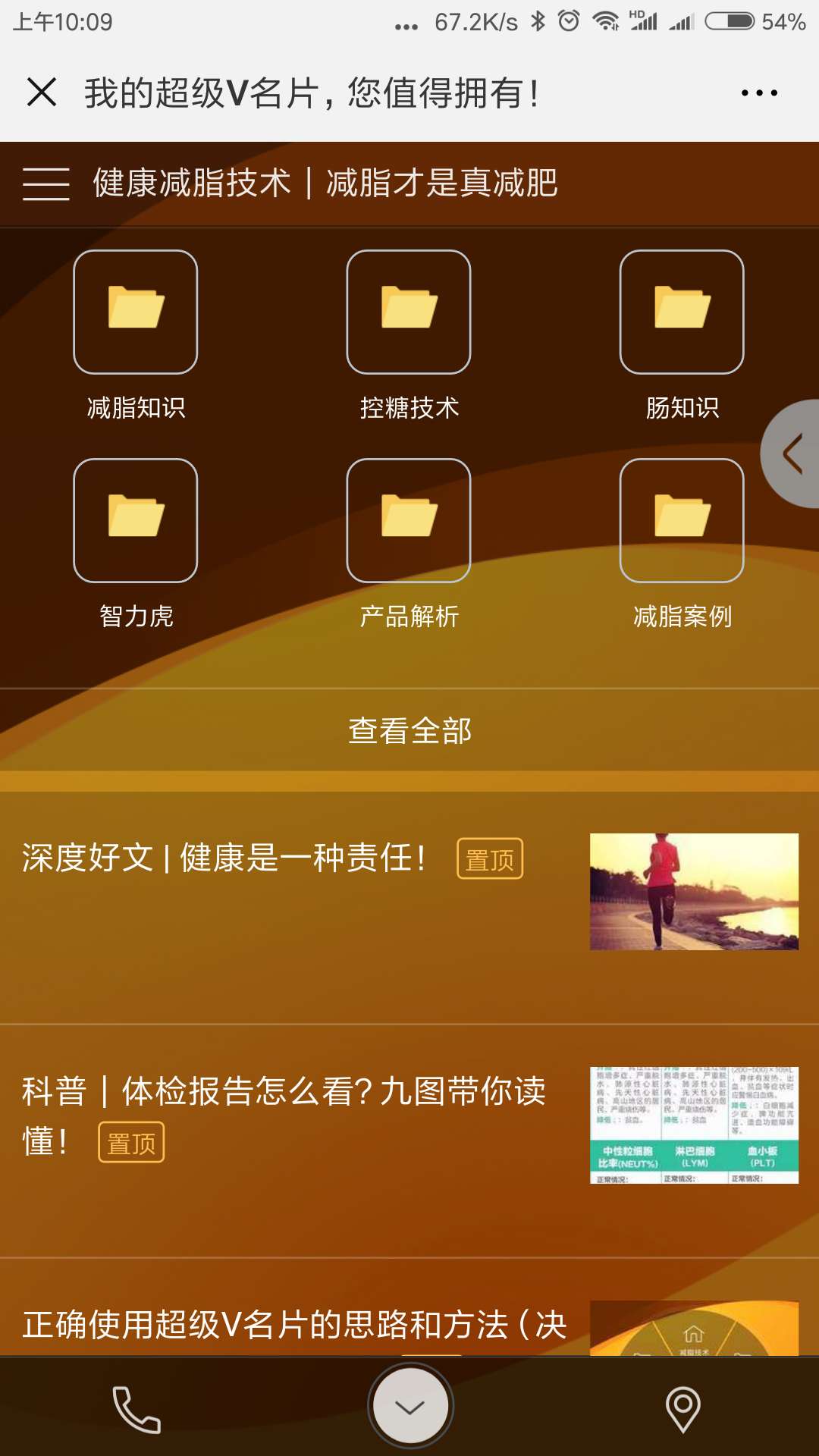
Task: Expand the side panel arrow handle
Action: (793, 453)
